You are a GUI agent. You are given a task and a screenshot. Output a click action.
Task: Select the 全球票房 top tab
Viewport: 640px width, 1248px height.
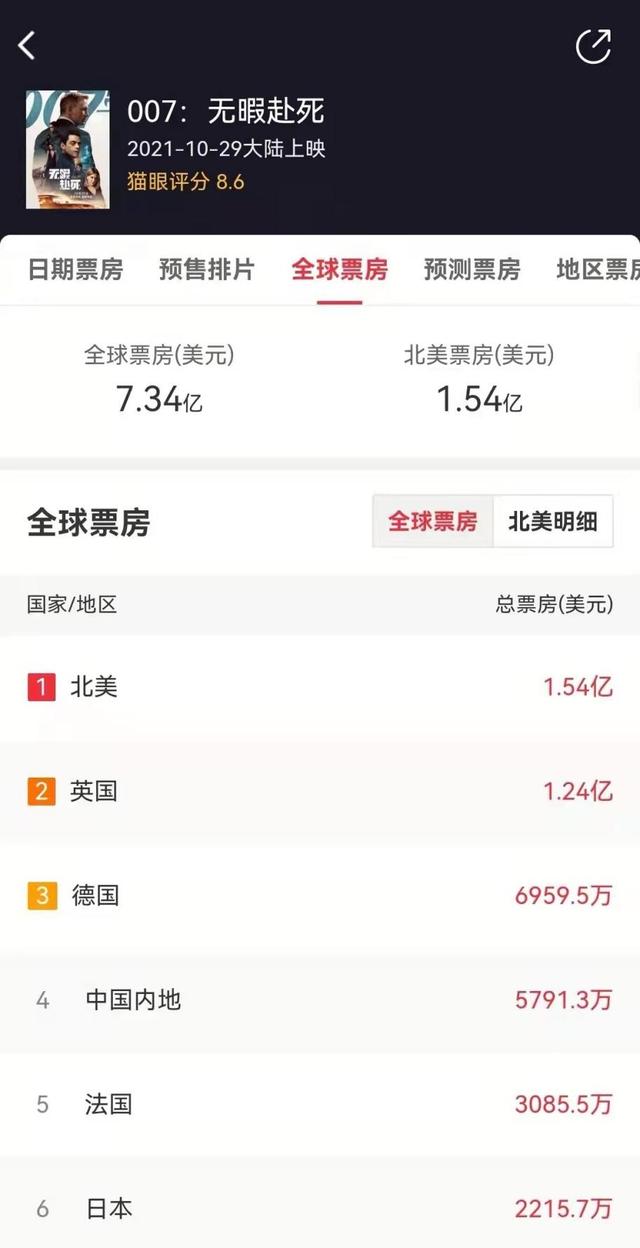[339, 269]
